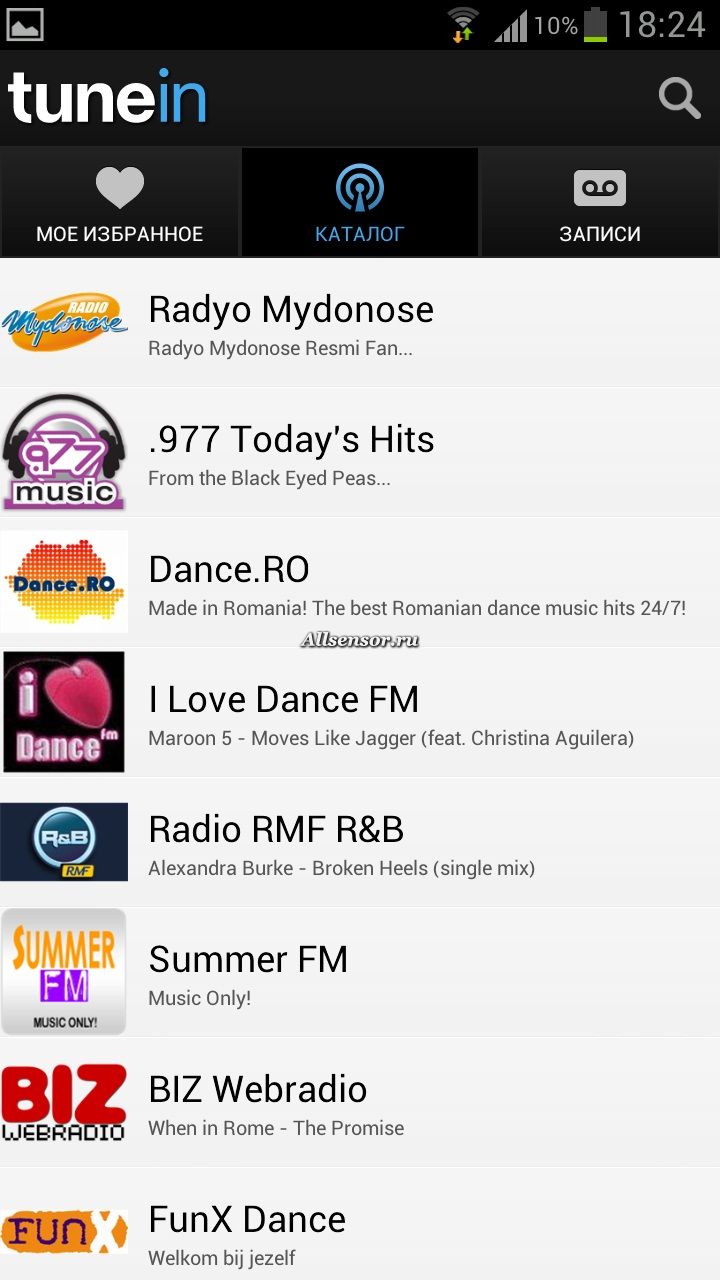Open the search magnifier icon
720x1280 pixels.
coord(679,98)
